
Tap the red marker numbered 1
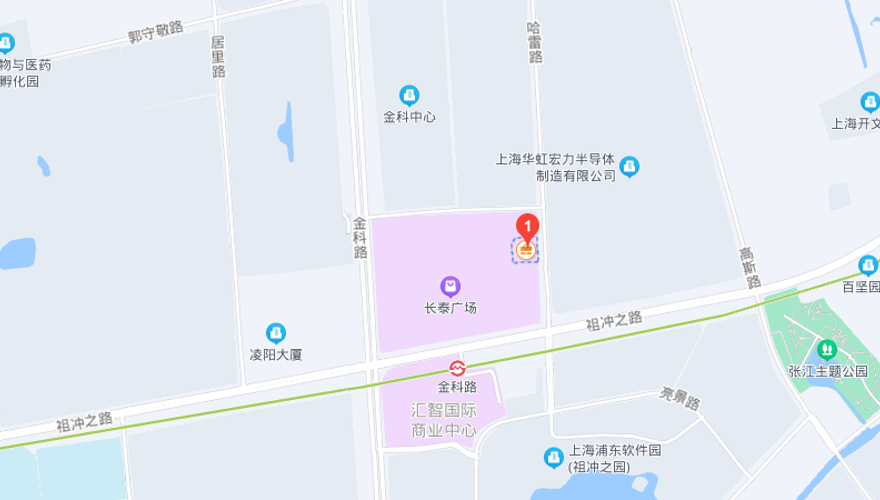click(526, 228)
